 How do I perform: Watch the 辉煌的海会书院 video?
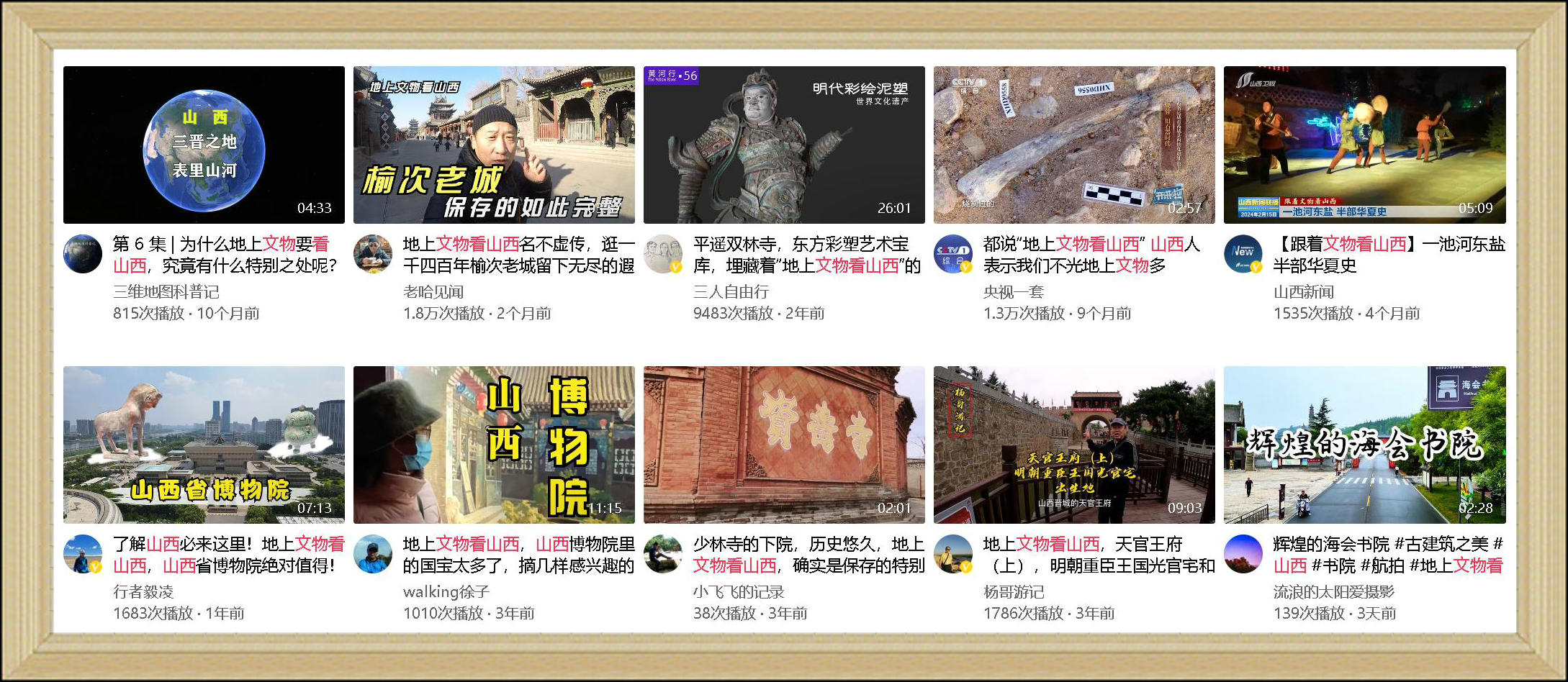[1364, 445]
